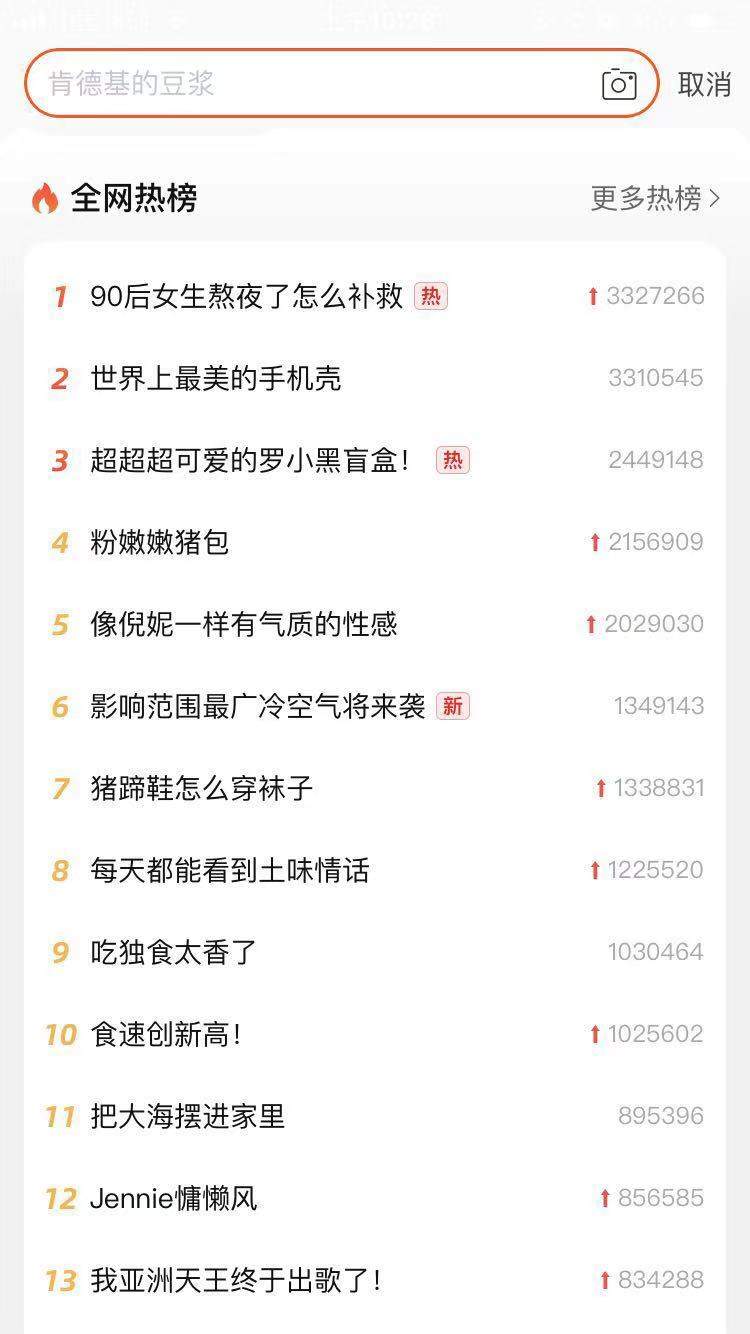Open the camera search icon

coord(619,84)
